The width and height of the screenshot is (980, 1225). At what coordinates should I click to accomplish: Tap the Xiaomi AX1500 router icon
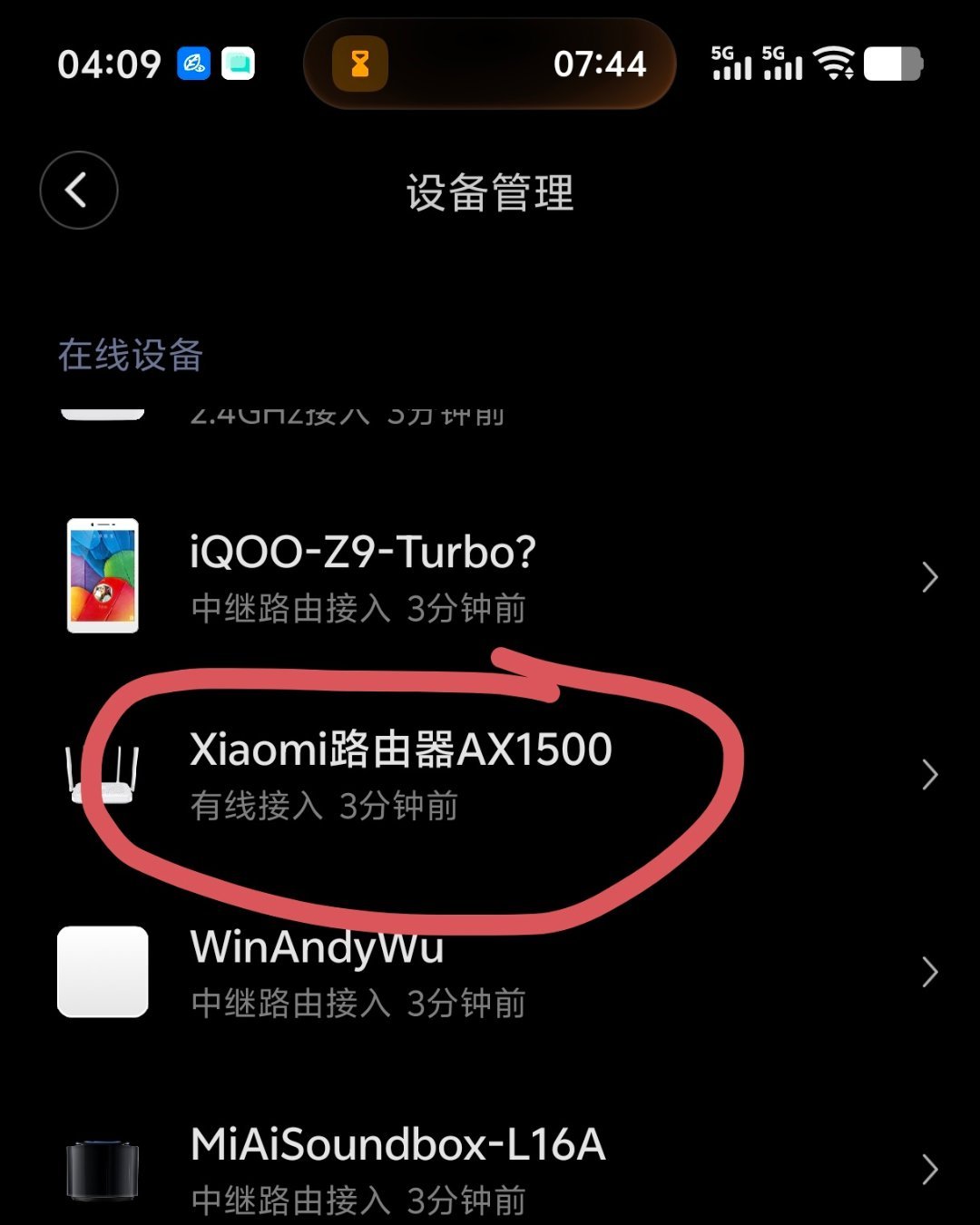click(103, 776)
